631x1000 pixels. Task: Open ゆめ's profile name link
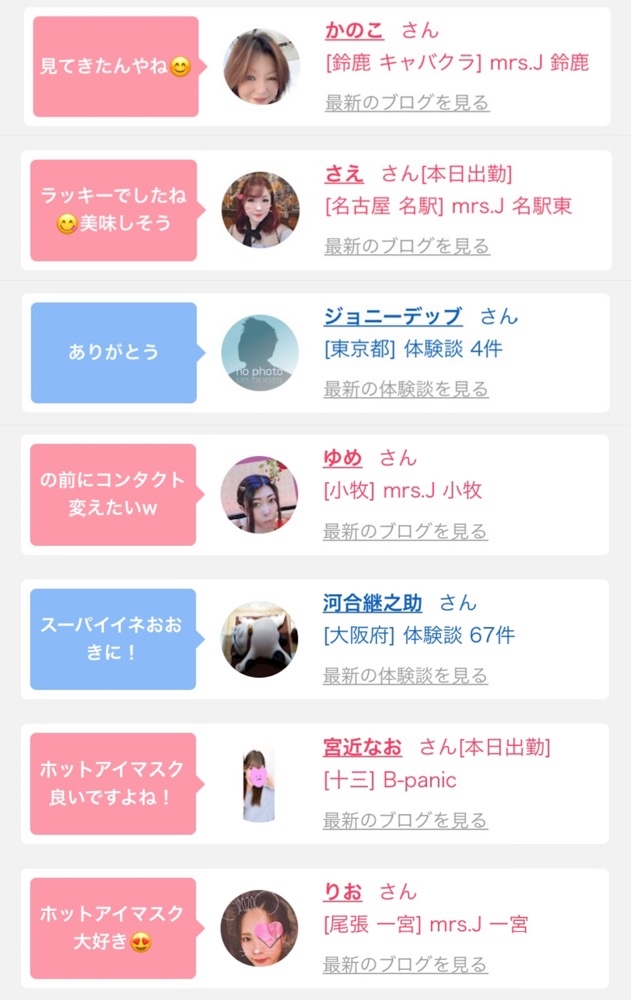(x=343, y=458)
